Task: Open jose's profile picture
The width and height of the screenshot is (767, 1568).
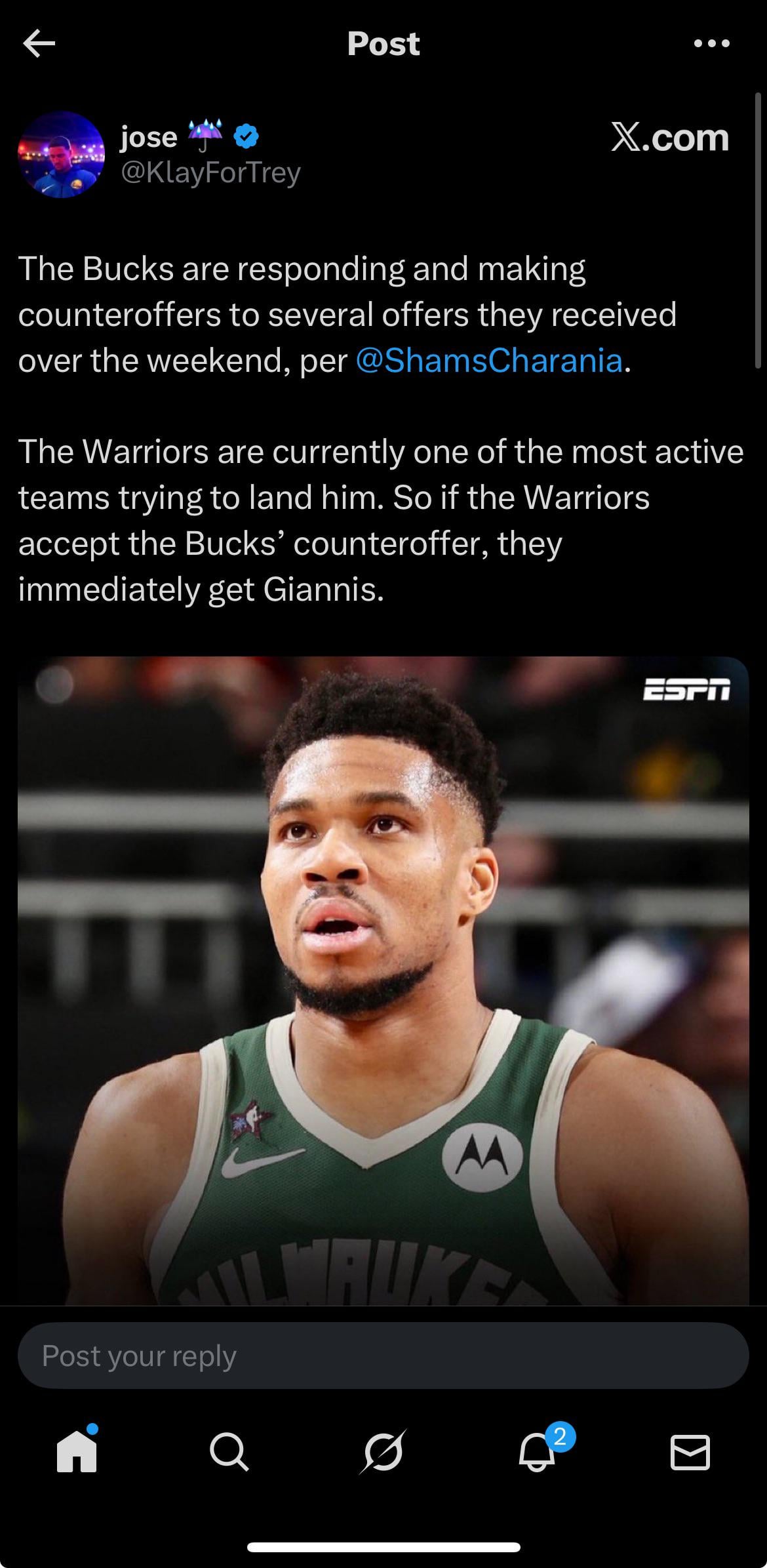Action: point(61,155)
